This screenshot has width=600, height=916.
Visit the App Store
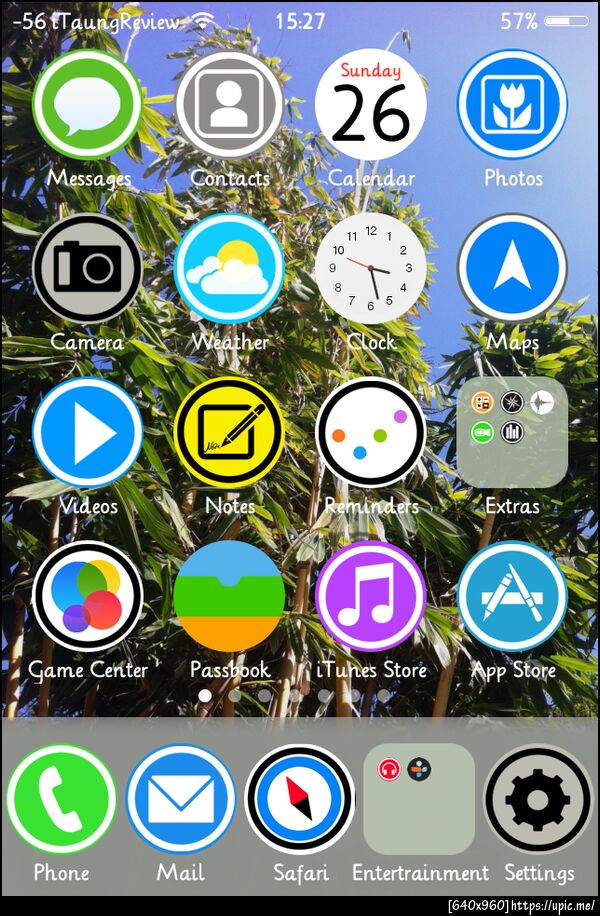pos(512,596)
